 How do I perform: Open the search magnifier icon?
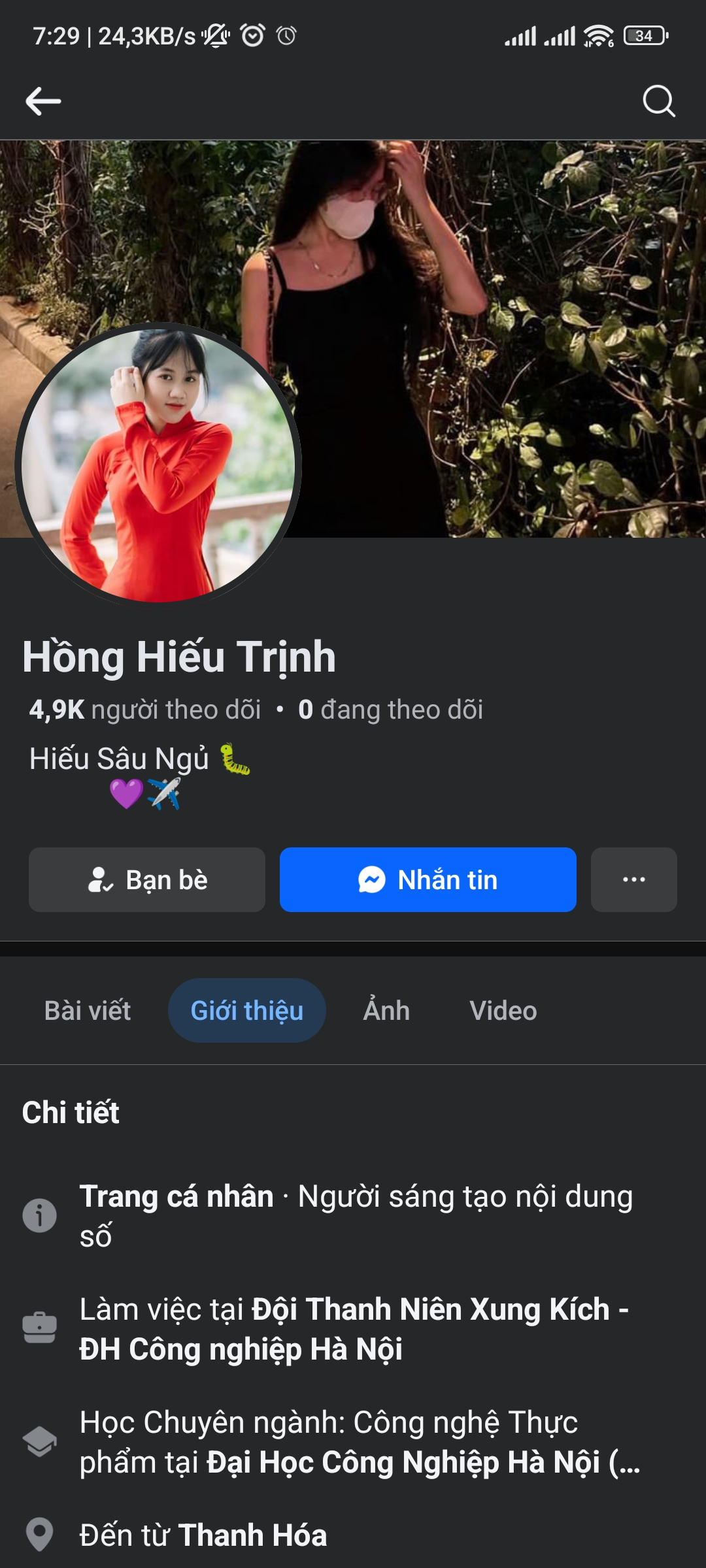point(658,101)
